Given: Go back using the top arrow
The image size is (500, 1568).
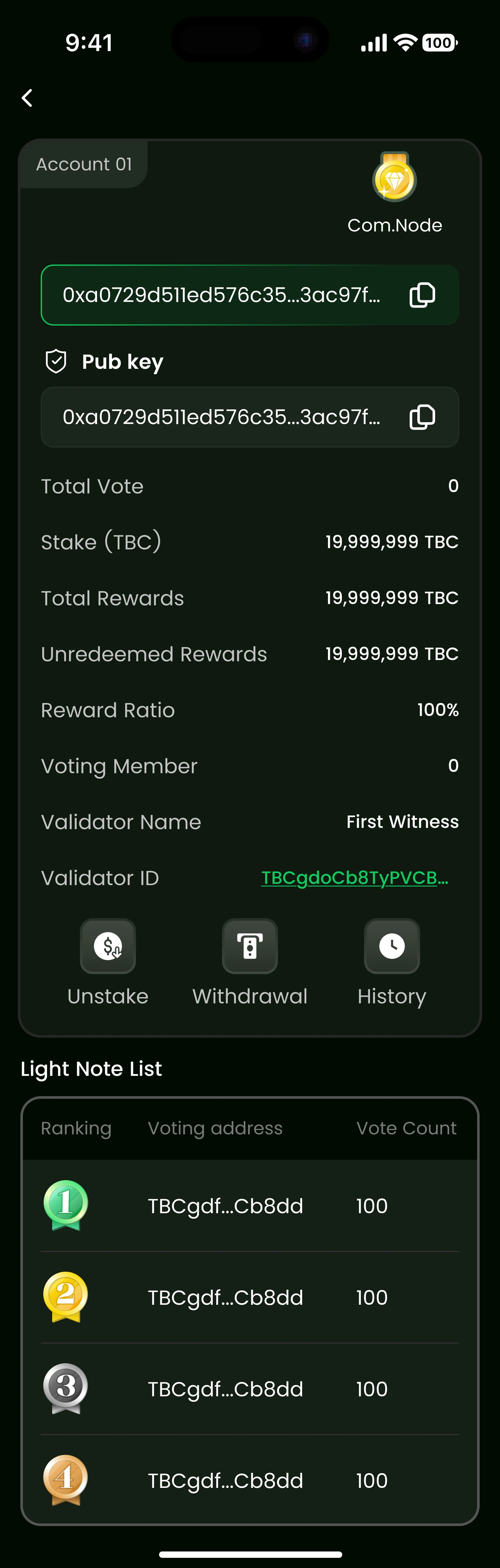Looking at the screenshot, I should 27,98.
